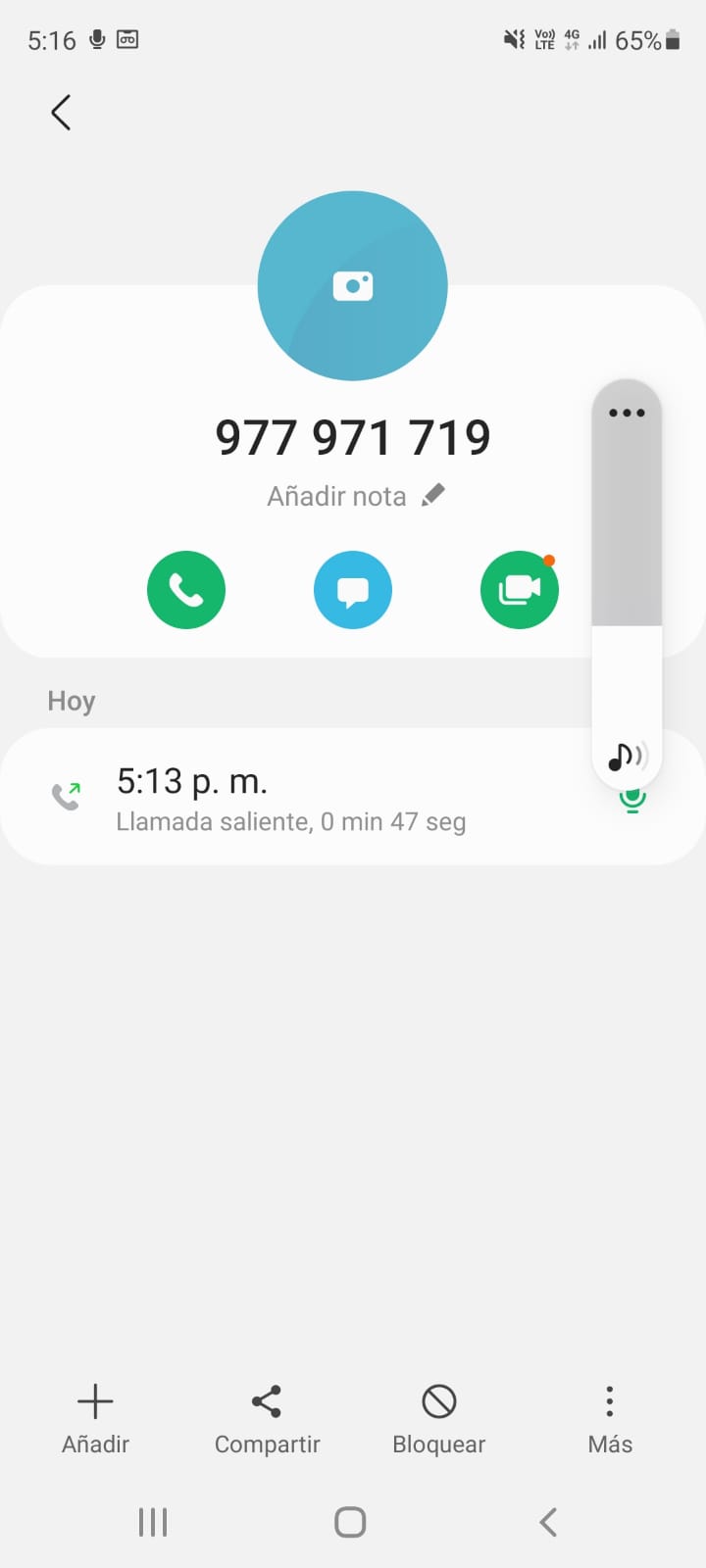The height and width of the screenshot is (1568, 706).
Task: Tap Añadir to save the number
Action: click(x=95, y=1420)
